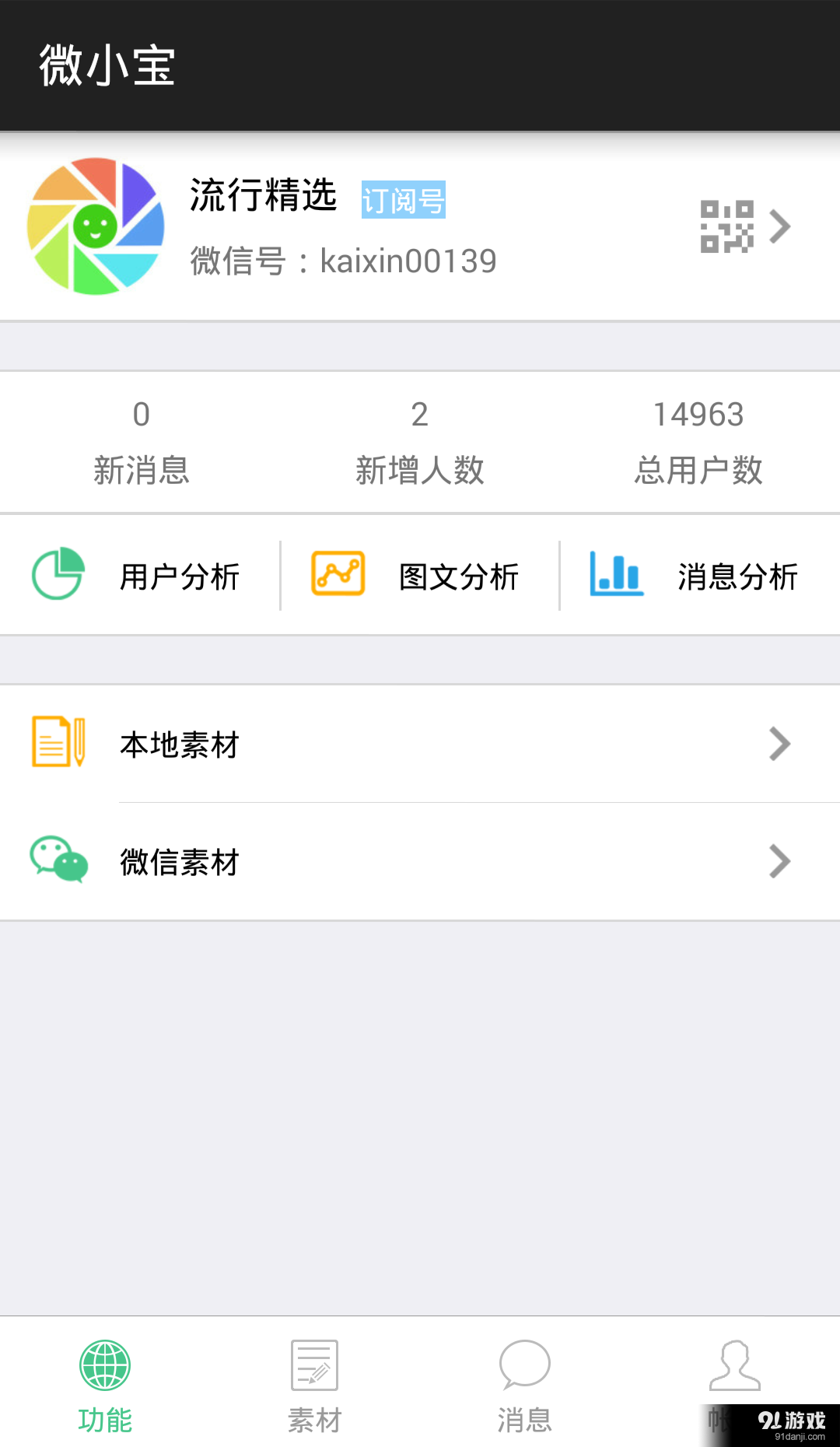Image resolution: width=840 pixels, height=1447 pixels.
Task: Open 本地素材 via the document icon
Action: 56,743
